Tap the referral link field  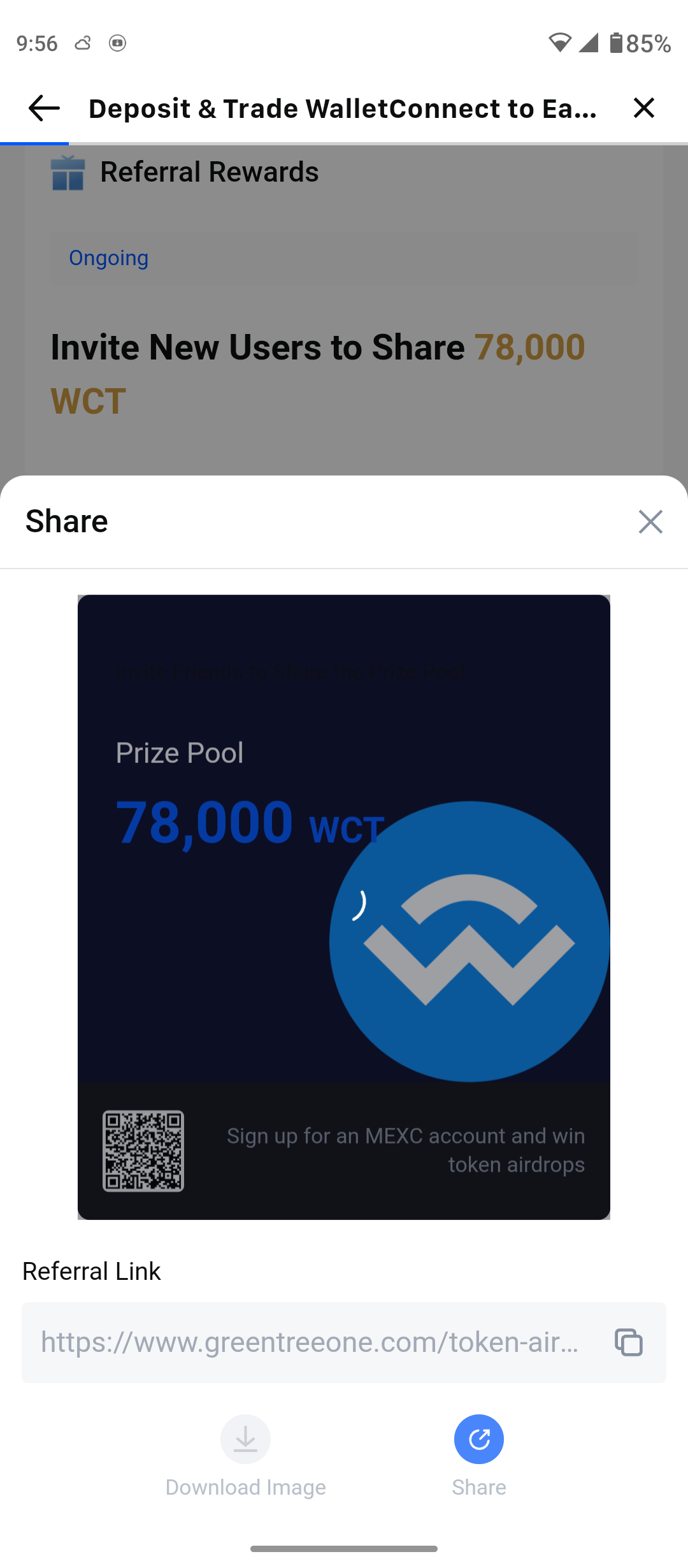pos(310,1342)
